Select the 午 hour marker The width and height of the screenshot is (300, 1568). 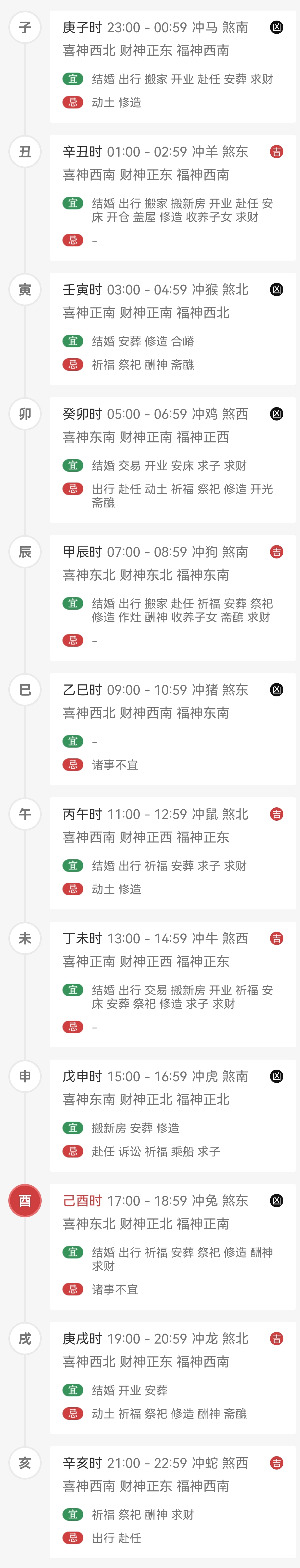coord(25,814)
